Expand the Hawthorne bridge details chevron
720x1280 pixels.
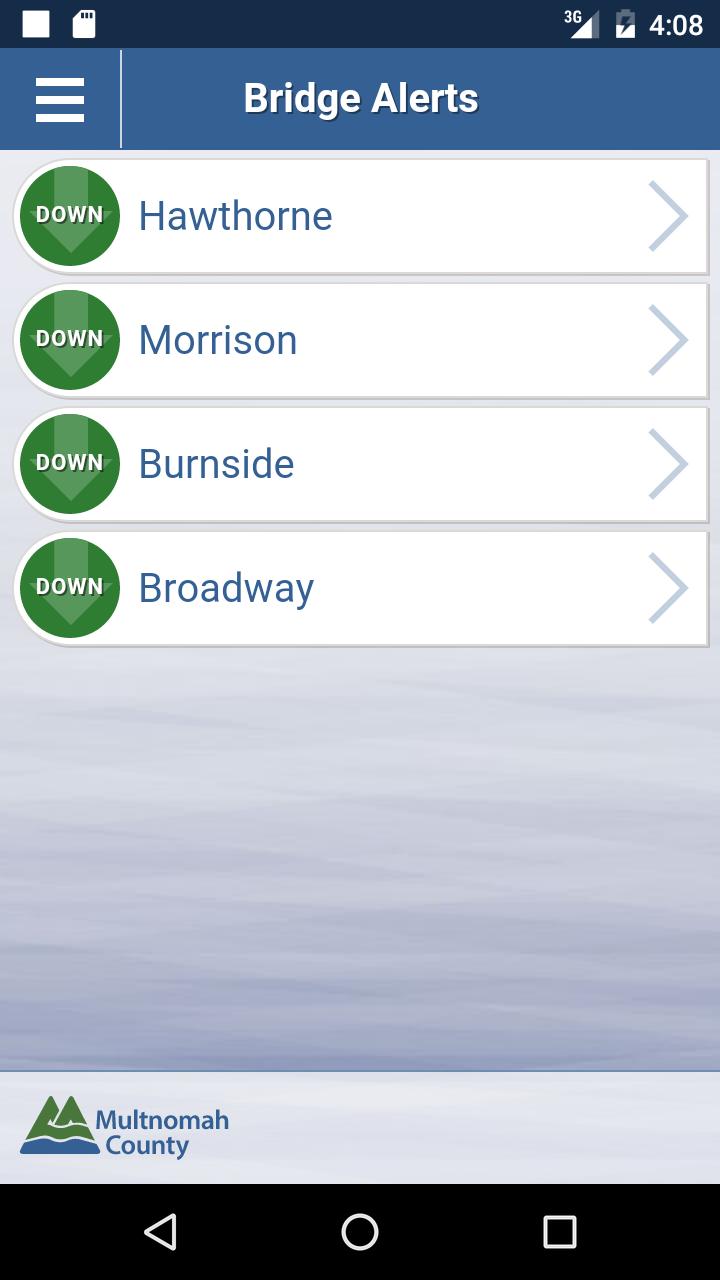[668, 215]
